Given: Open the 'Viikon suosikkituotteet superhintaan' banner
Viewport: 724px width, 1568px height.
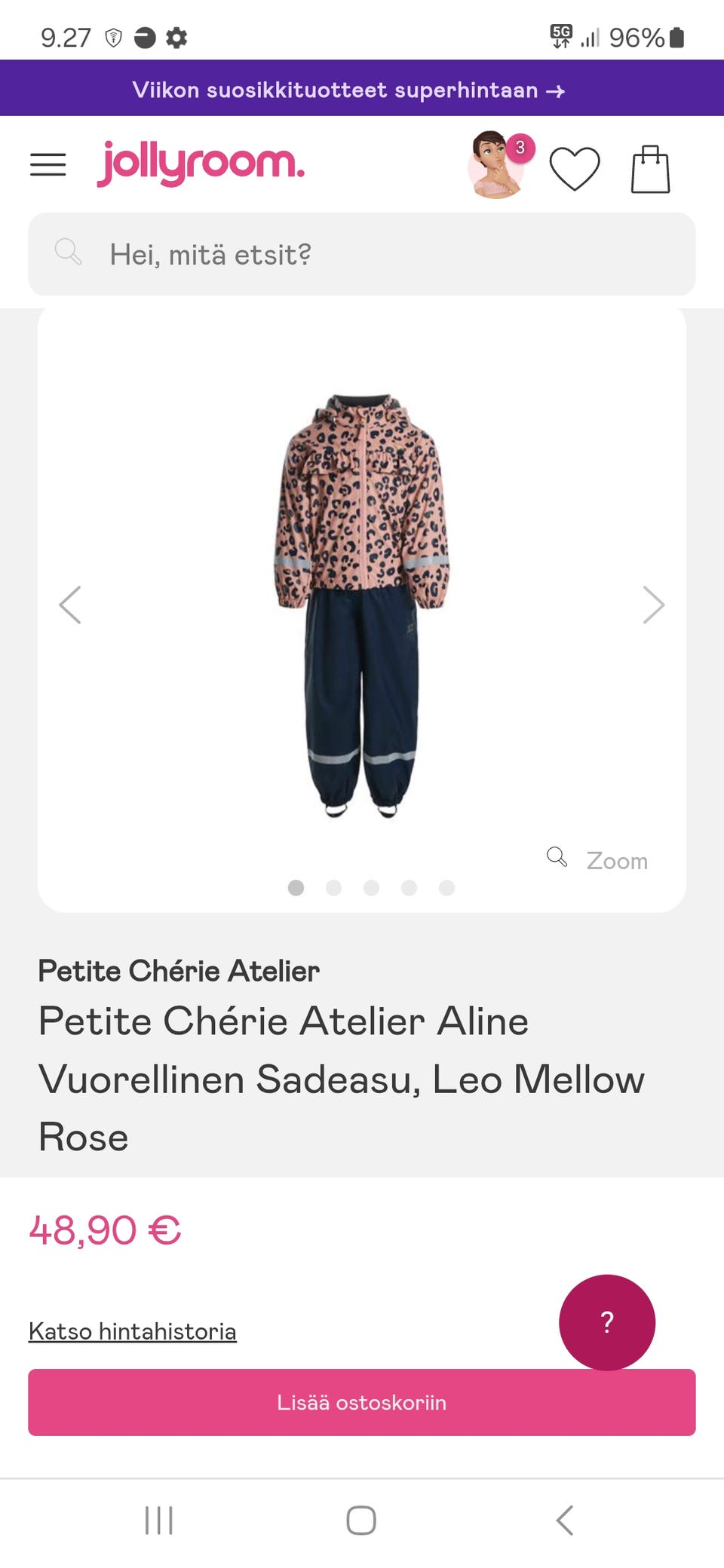Looking at the screenshot, I should tap(348, 90).
